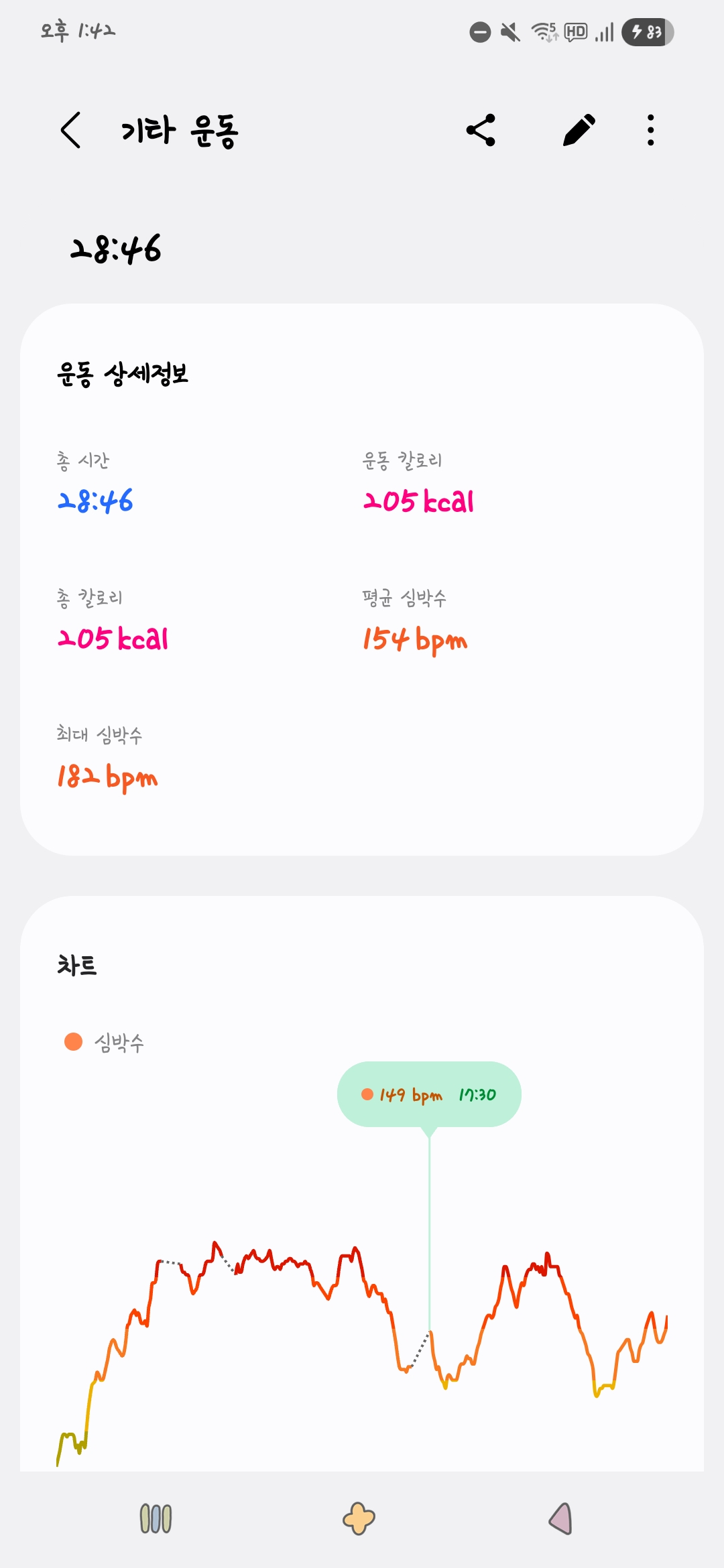This screenshot has height=1568, width=724.
Task: Go back from 기타 운동 screen
Action: [x=71, y=130]
